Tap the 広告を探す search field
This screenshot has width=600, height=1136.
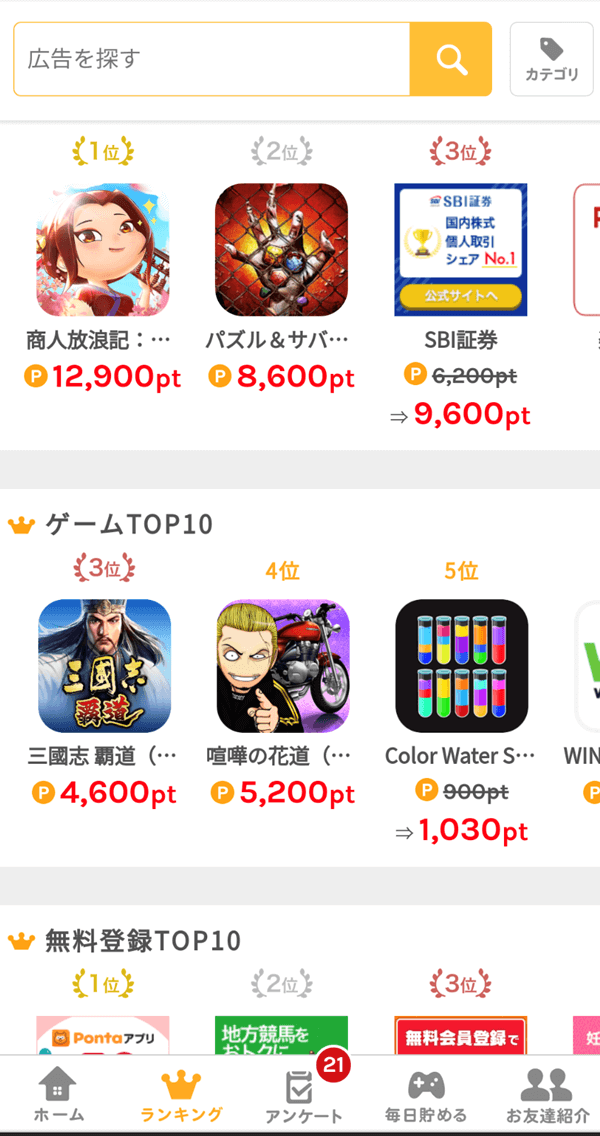(x=211, y=59)
